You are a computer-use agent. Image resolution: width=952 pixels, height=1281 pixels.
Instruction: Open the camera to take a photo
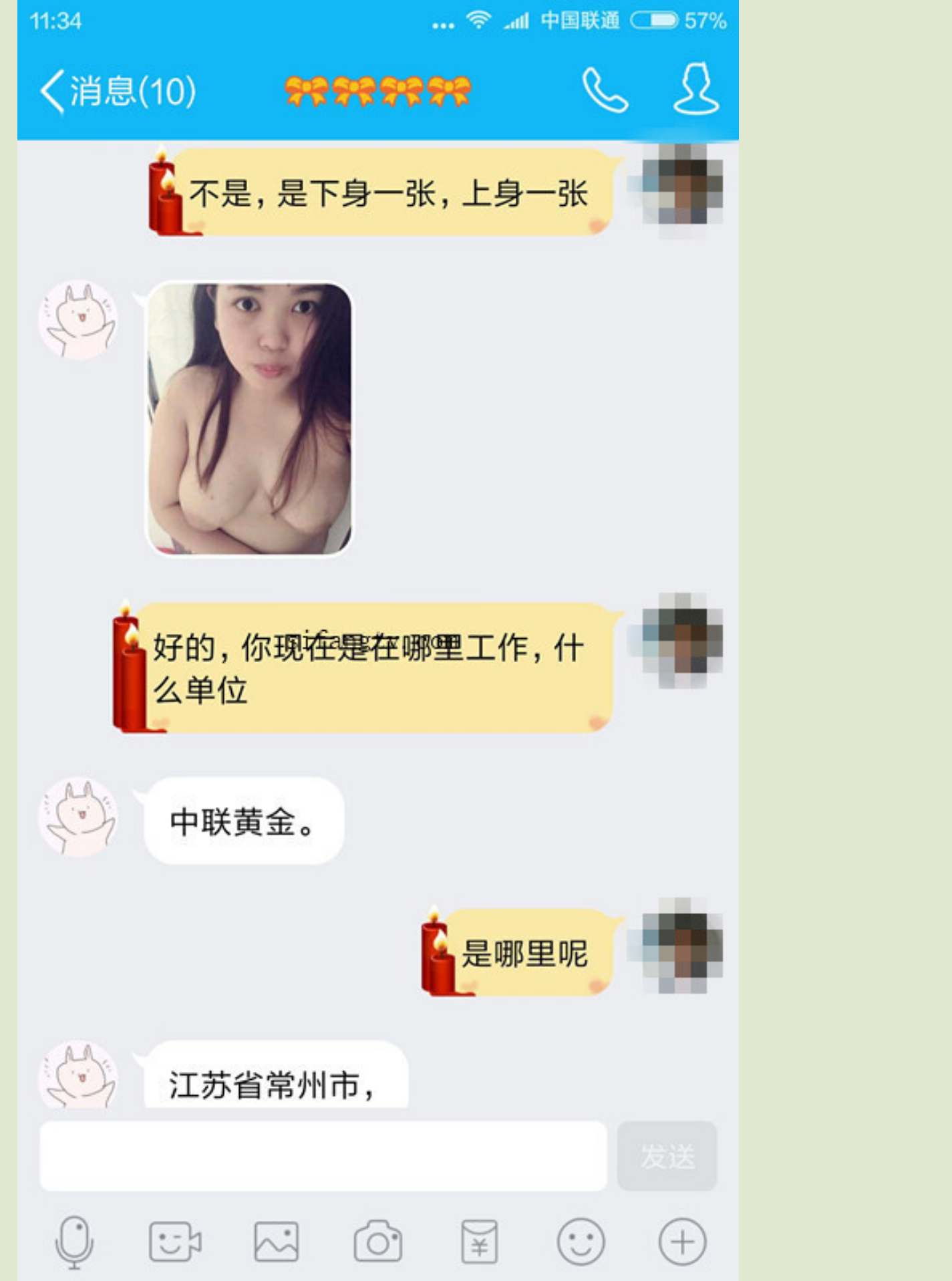377,1242
